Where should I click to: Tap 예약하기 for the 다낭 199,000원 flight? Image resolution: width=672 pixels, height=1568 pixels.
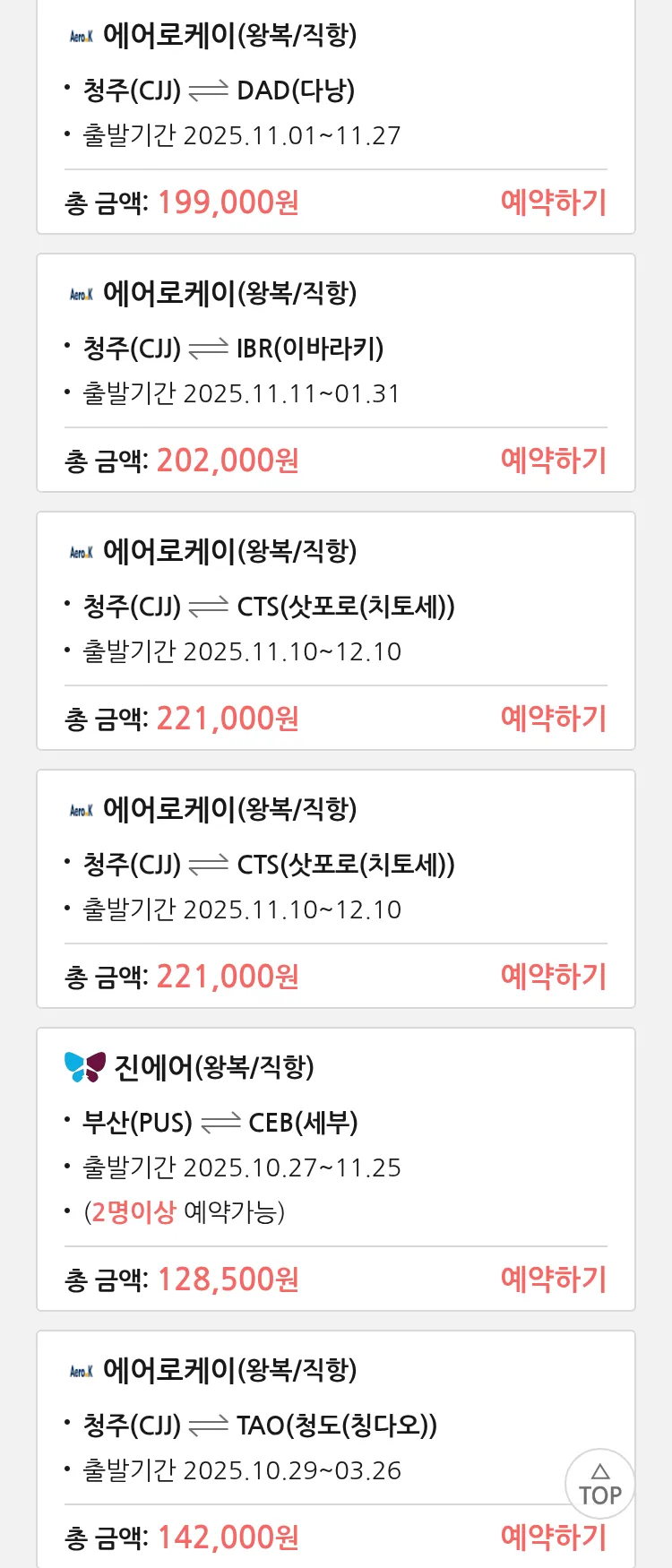pos(553,202)
